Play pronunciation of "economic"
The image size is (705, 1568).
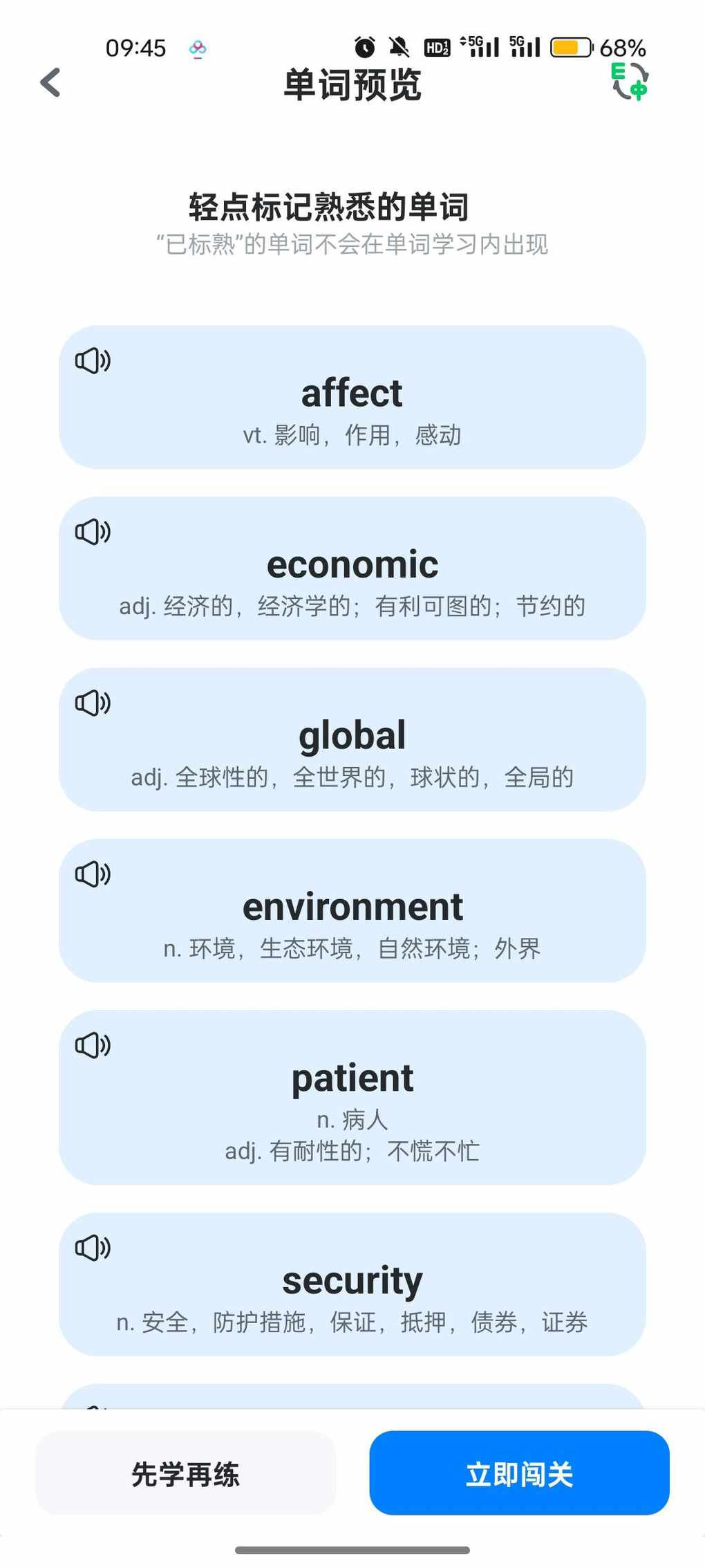tap(93, 532)
